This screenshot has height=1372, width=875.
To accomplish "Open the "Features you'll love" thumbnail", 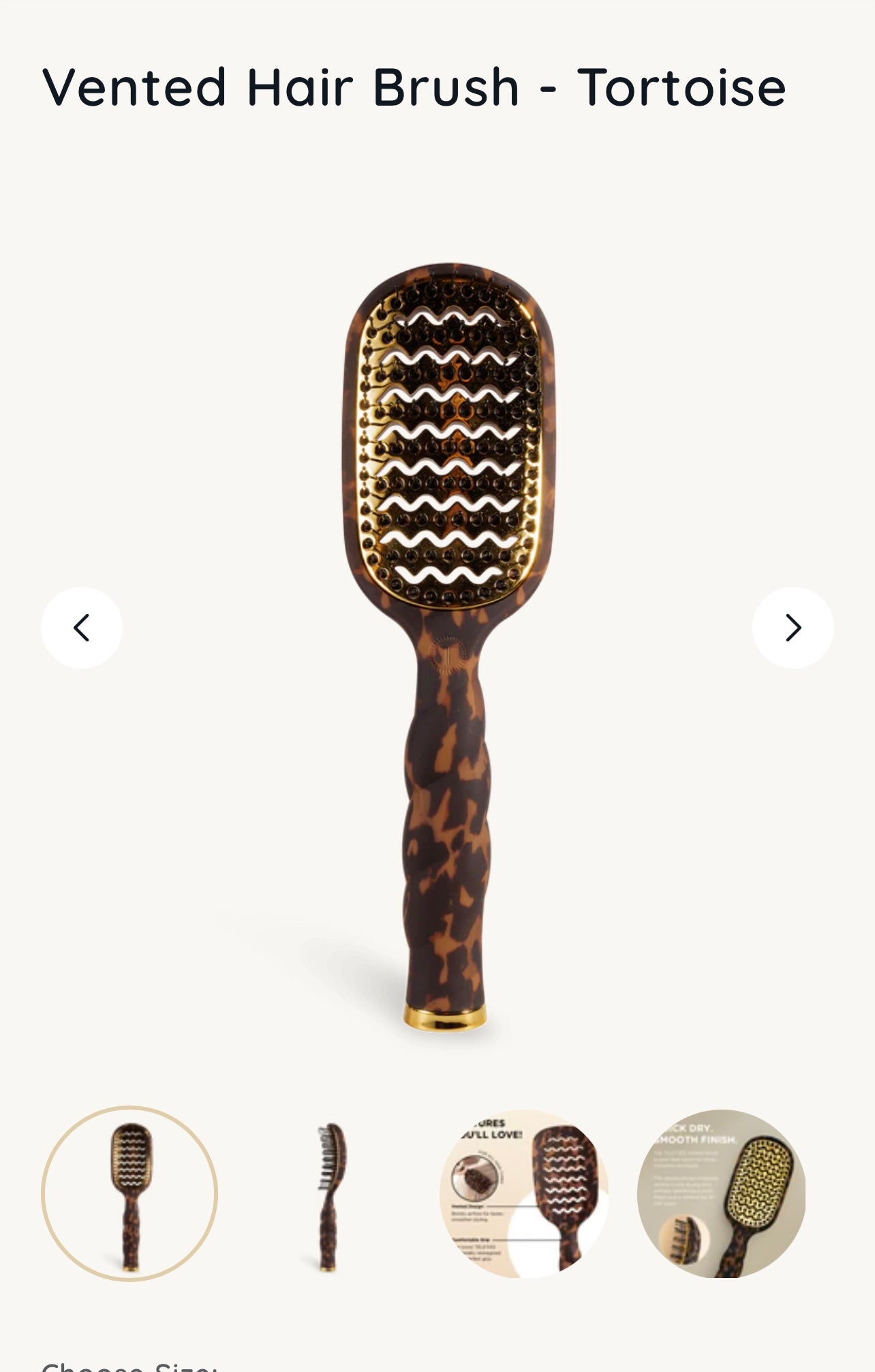I will coord(524,1193).
